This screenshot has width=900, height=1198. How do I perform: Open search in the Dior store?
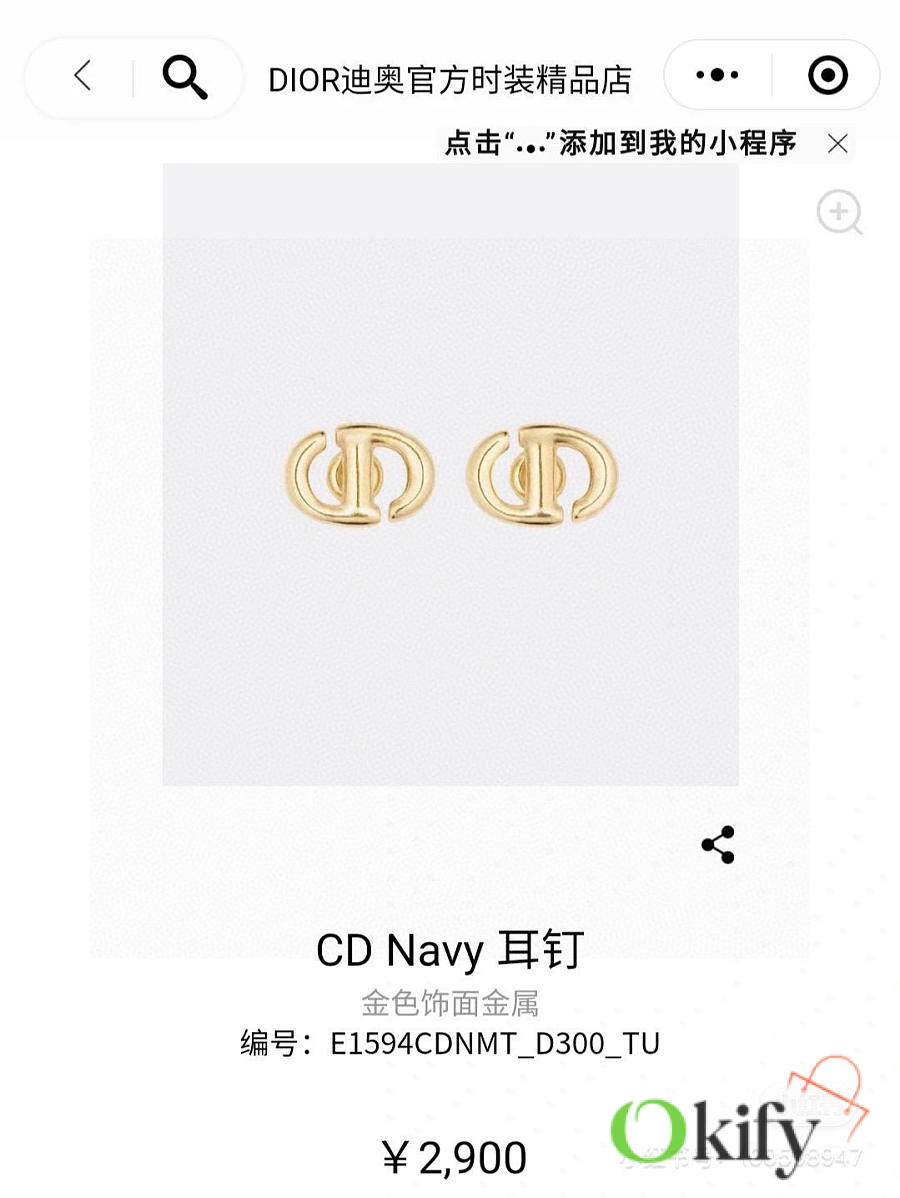pos(184,76)
